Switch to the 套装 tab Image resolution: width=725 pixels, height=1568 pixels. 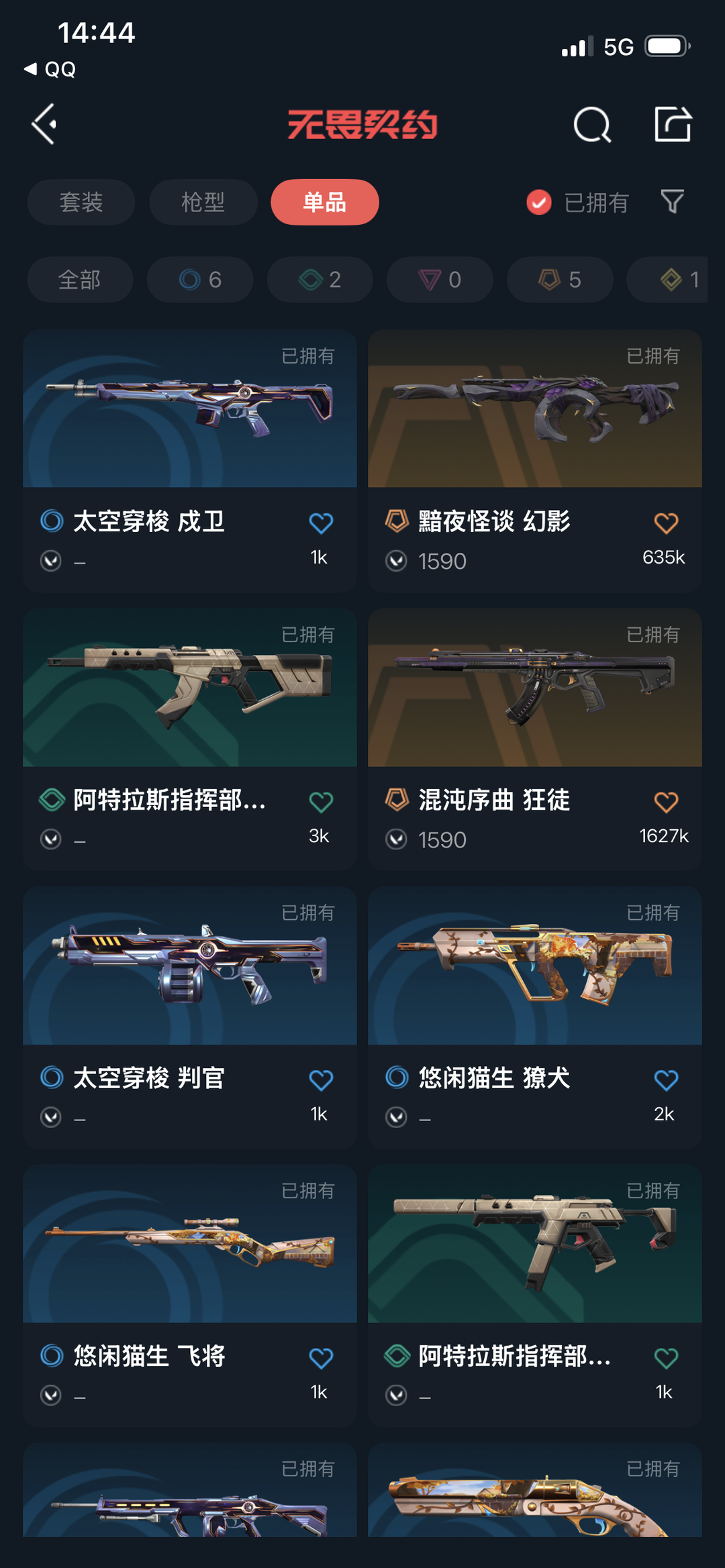tap(81, 203)
